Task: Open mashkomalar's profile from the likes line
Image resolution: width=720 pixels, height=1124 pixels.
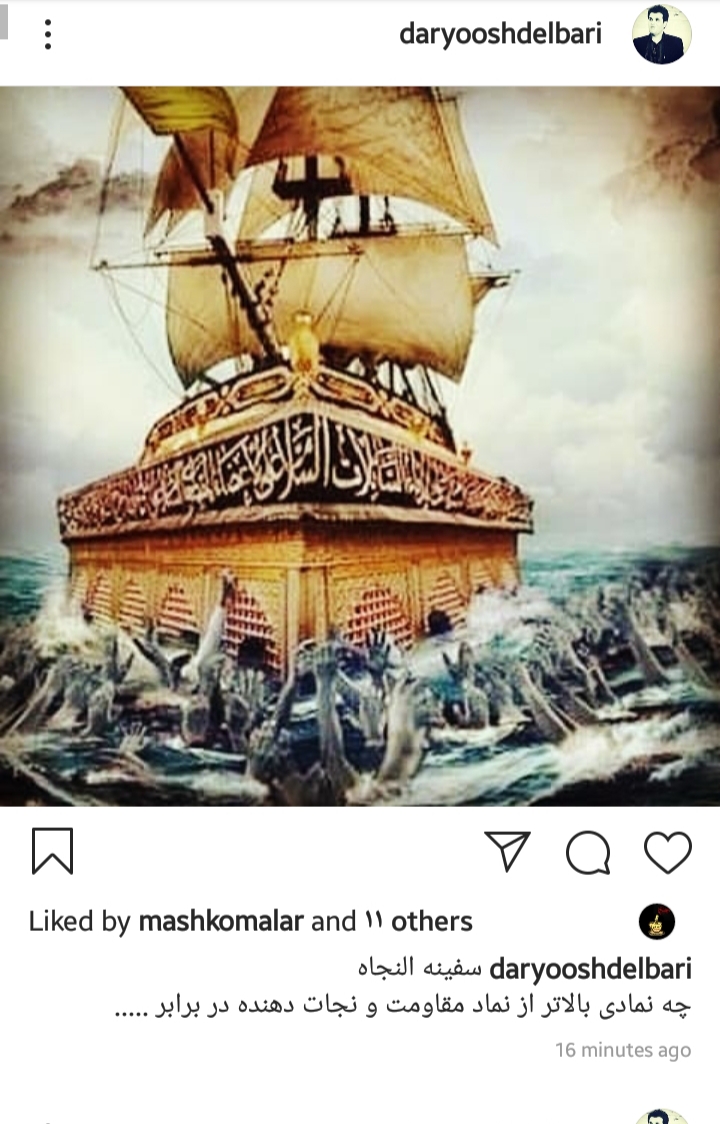Action: pos(220,921)
